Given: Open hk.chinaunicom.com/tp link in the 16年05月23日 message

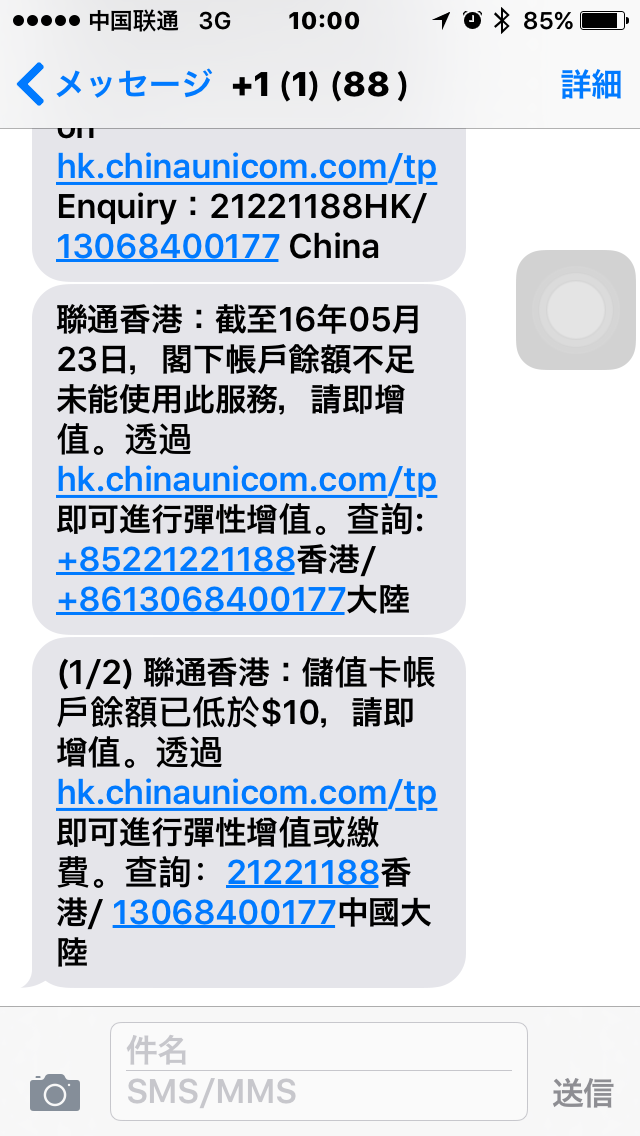Looking at the screenshot, I should pos(246,480).
